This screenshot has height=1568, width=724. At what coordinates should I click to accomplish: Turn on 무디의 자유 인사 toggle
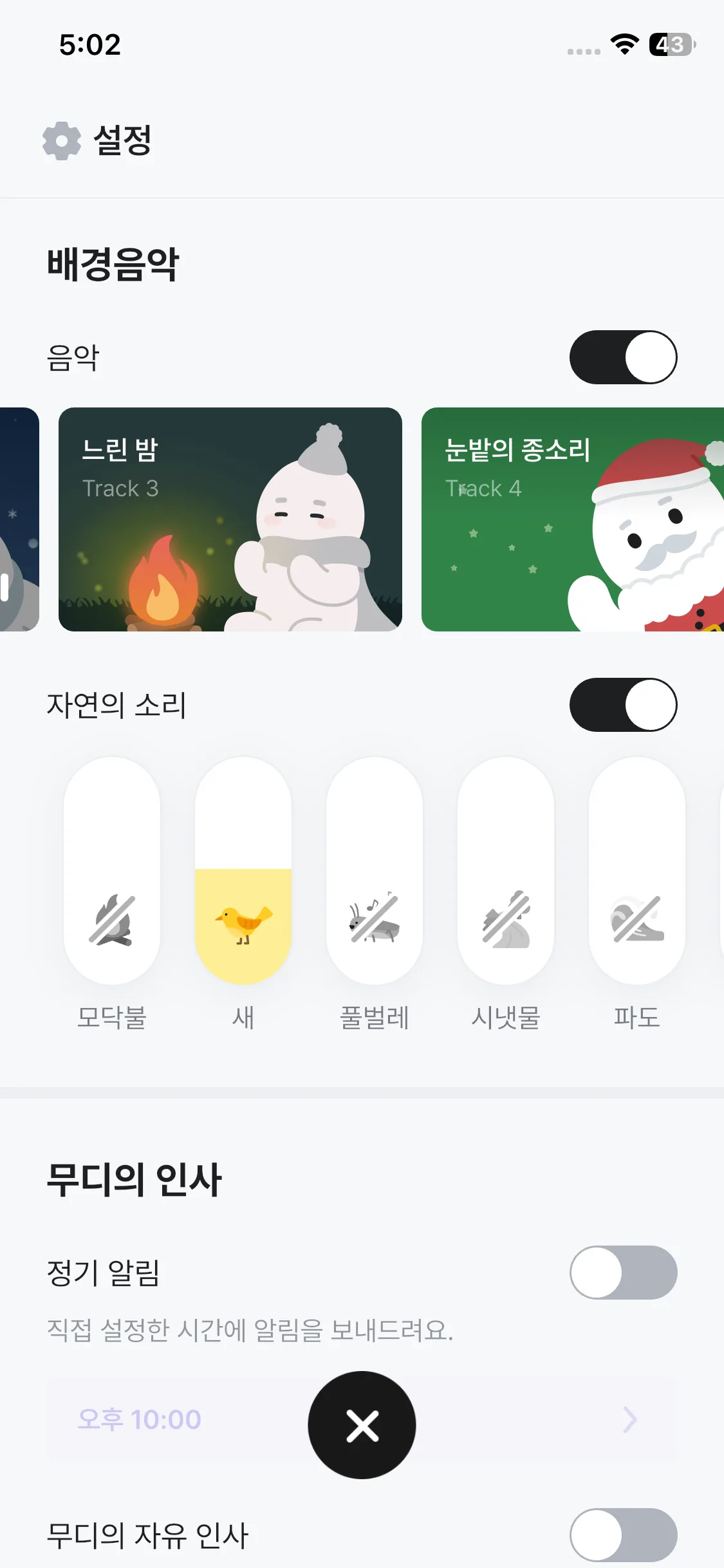coord(623,1535)
